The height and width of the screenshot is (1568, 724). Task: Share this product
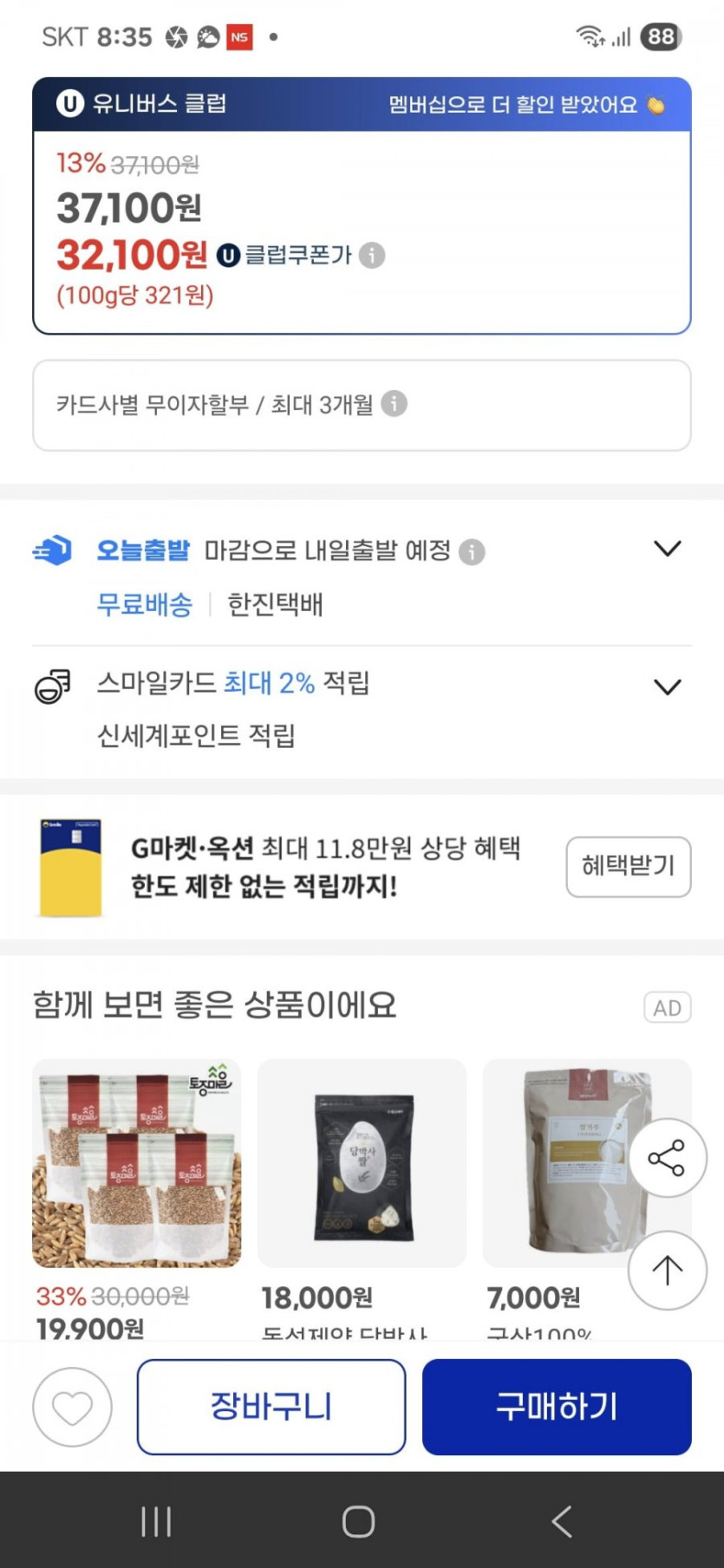[x=667, y=1158]
